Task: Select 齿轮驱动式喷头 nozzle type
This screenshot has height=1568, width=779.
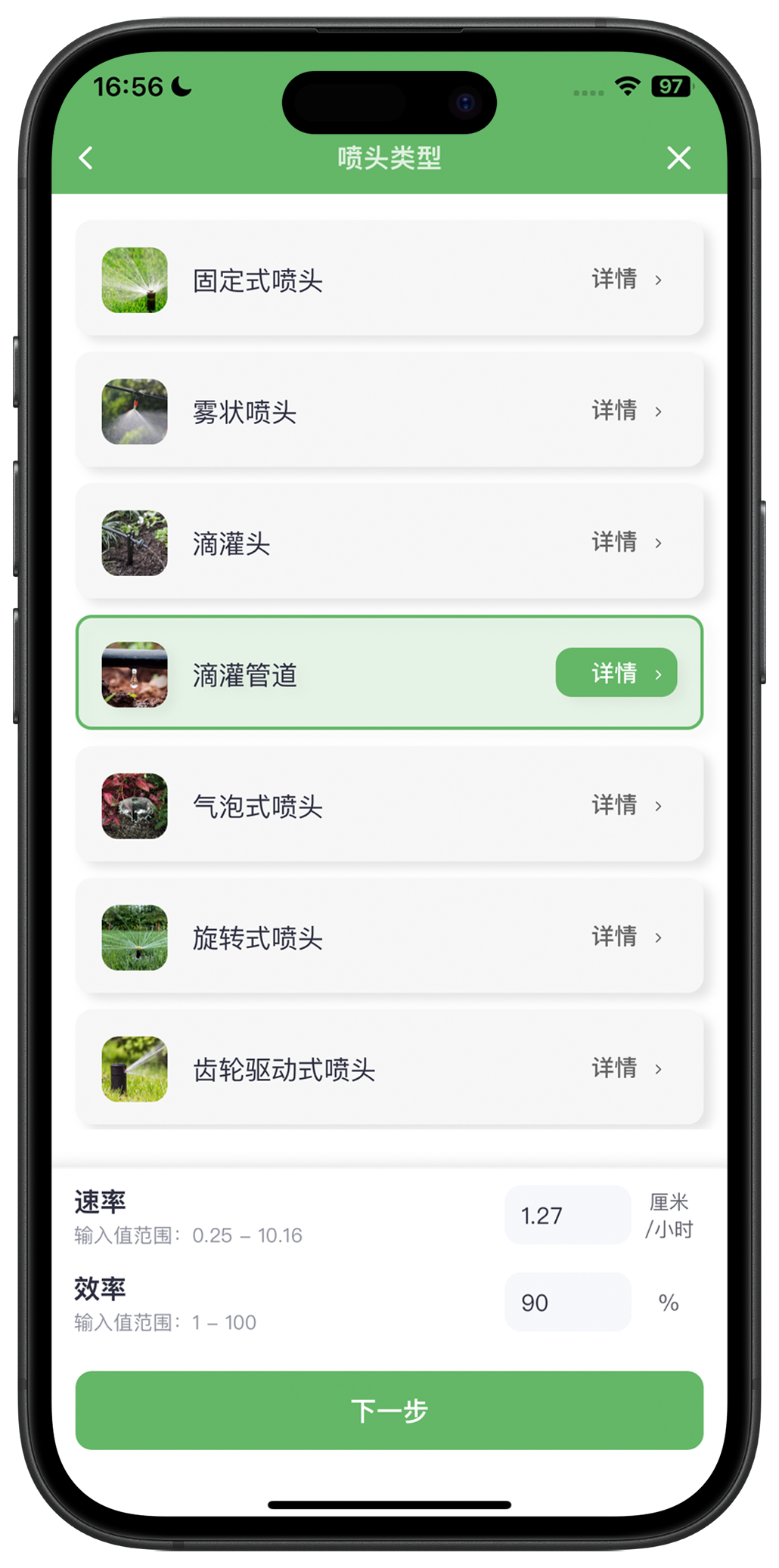Action: pos(389,1068)
